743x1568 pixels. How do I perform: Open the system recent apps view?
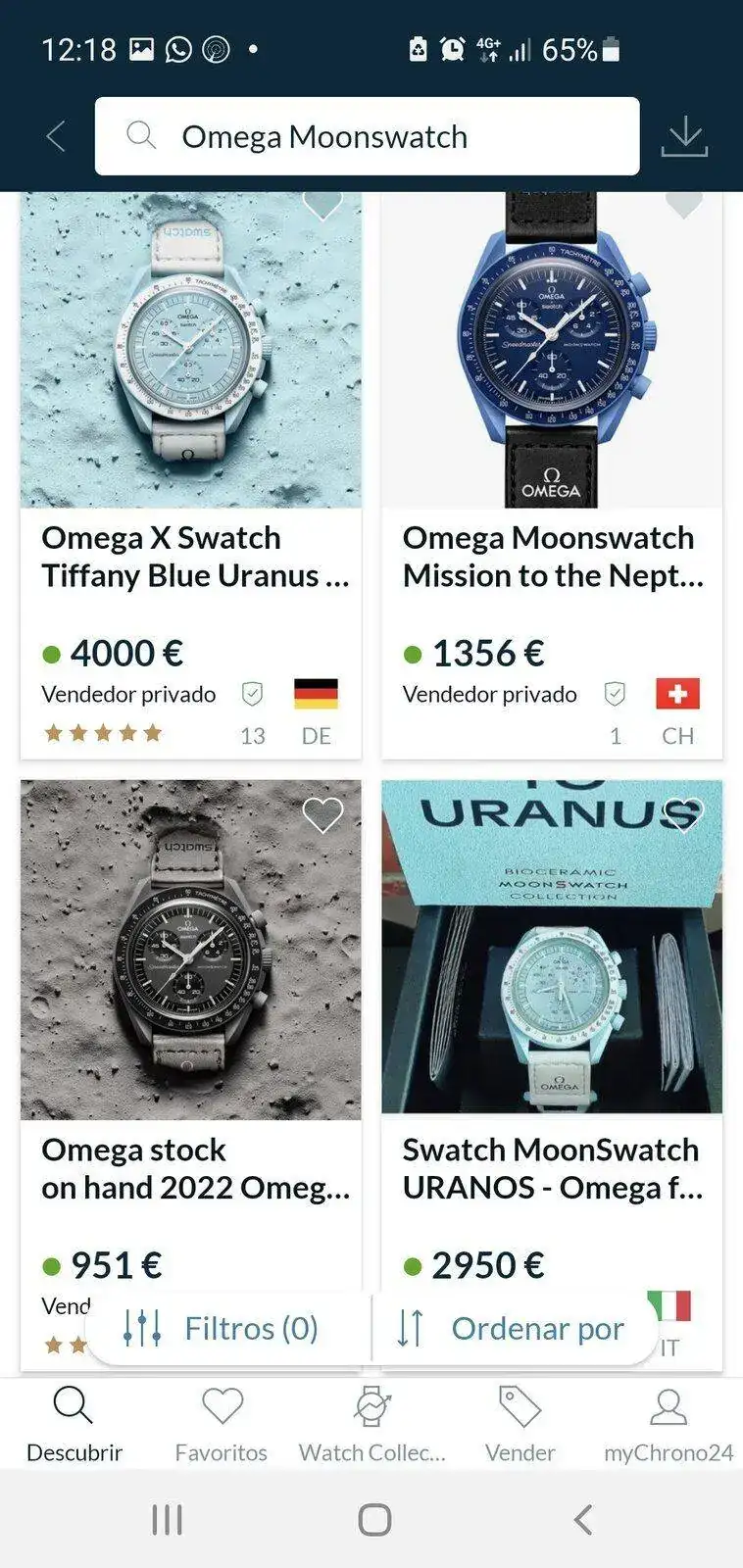coord(167,1520)
